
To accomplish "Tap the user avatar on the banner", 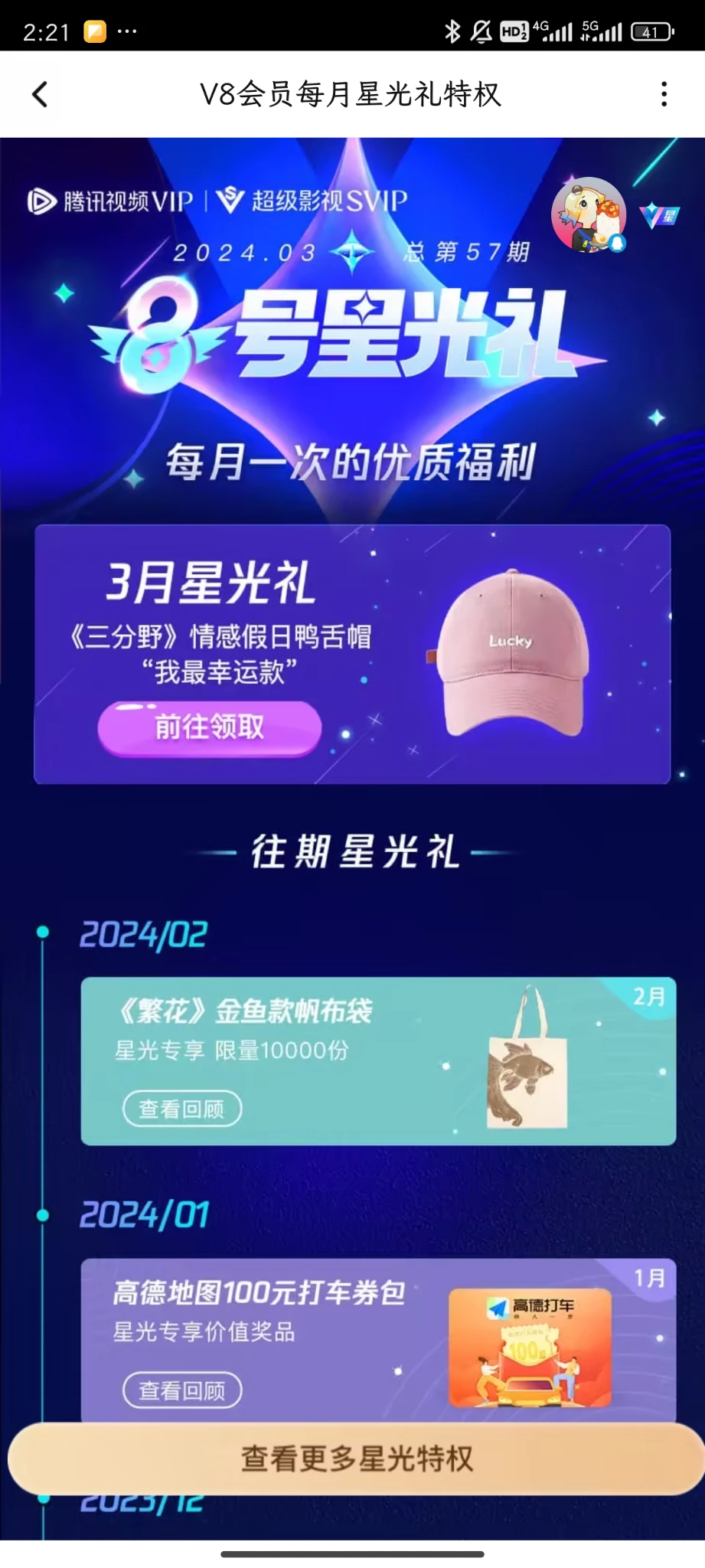I will tap(588, 215).
